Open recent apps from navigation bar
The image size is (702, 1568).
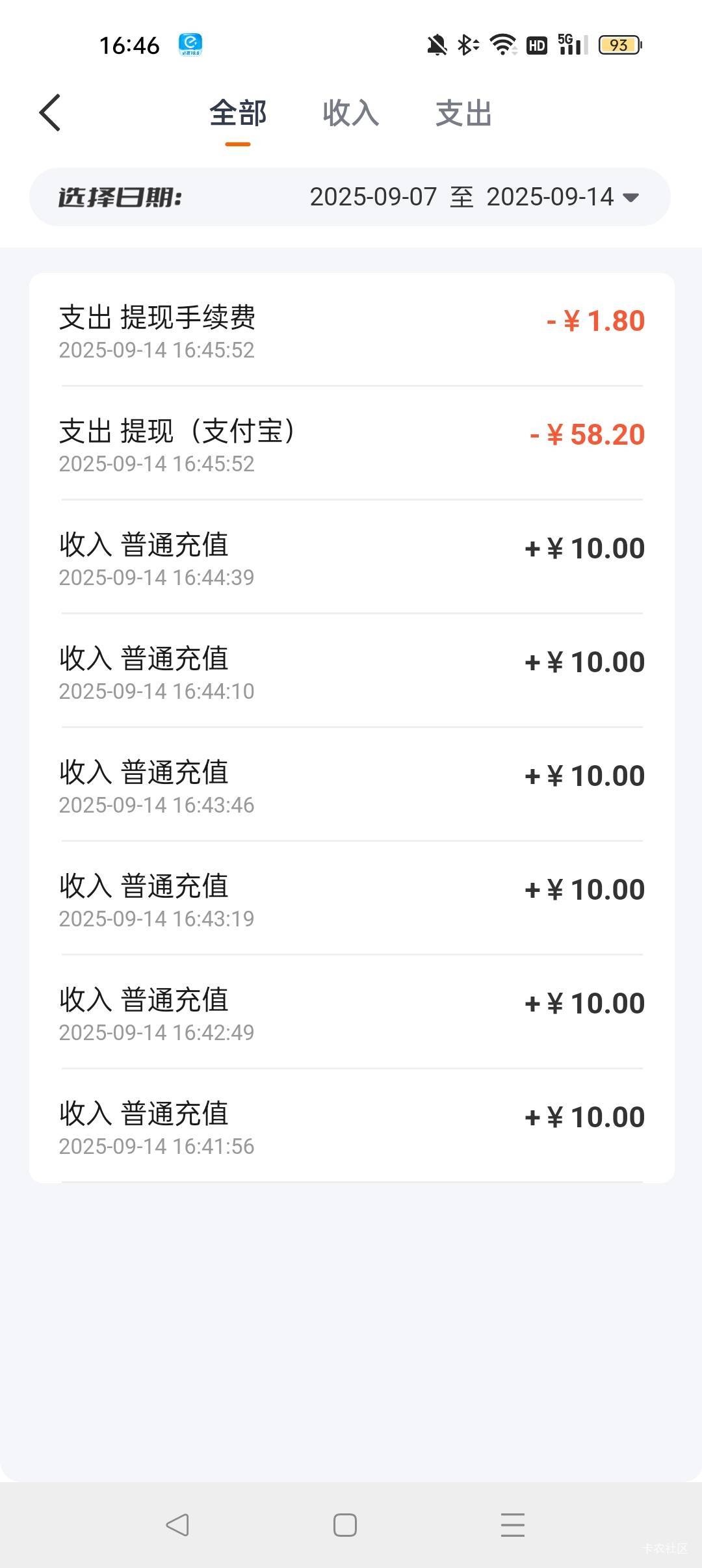tap(513, 1524)
